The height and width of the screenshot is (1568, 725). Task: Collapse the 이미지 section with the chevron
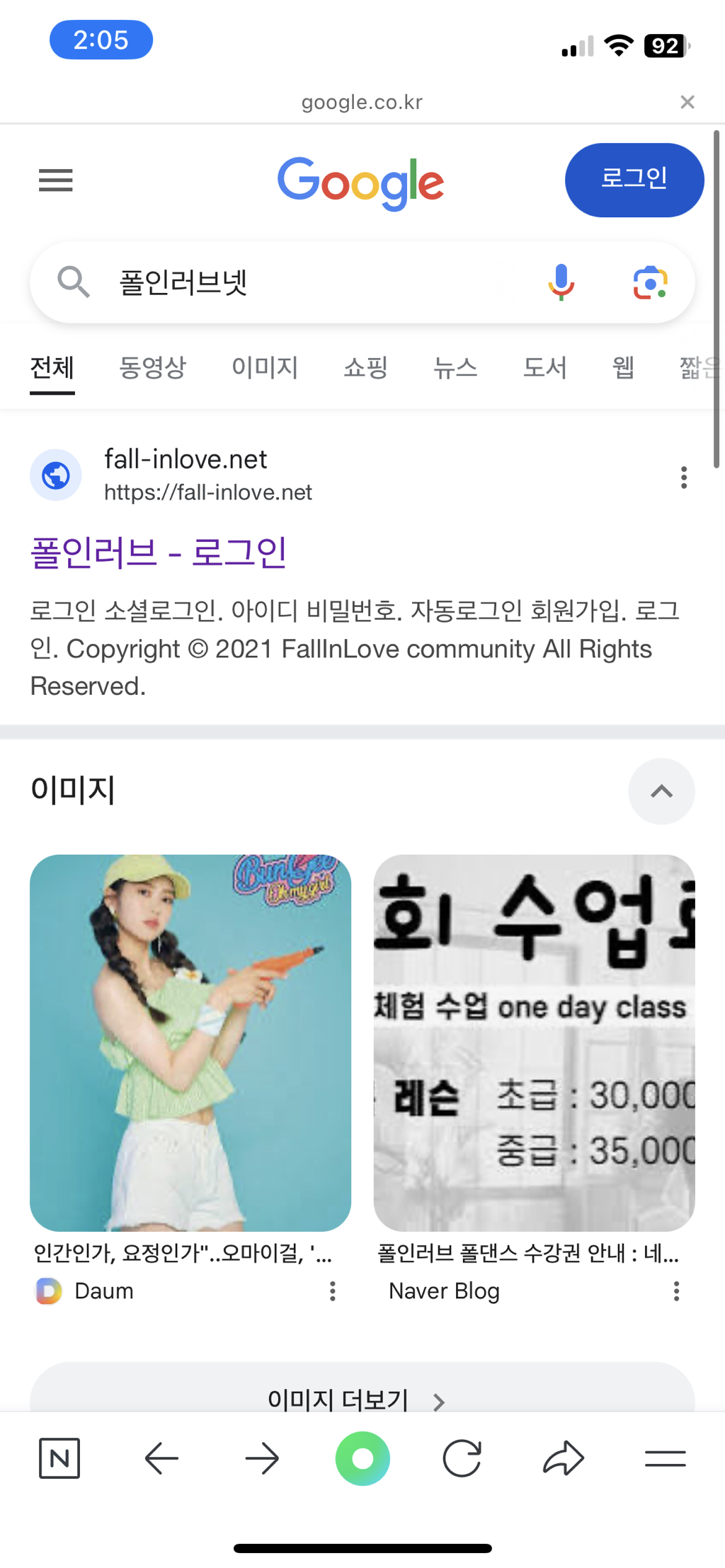pyautogui.click(x=661, y=791)
